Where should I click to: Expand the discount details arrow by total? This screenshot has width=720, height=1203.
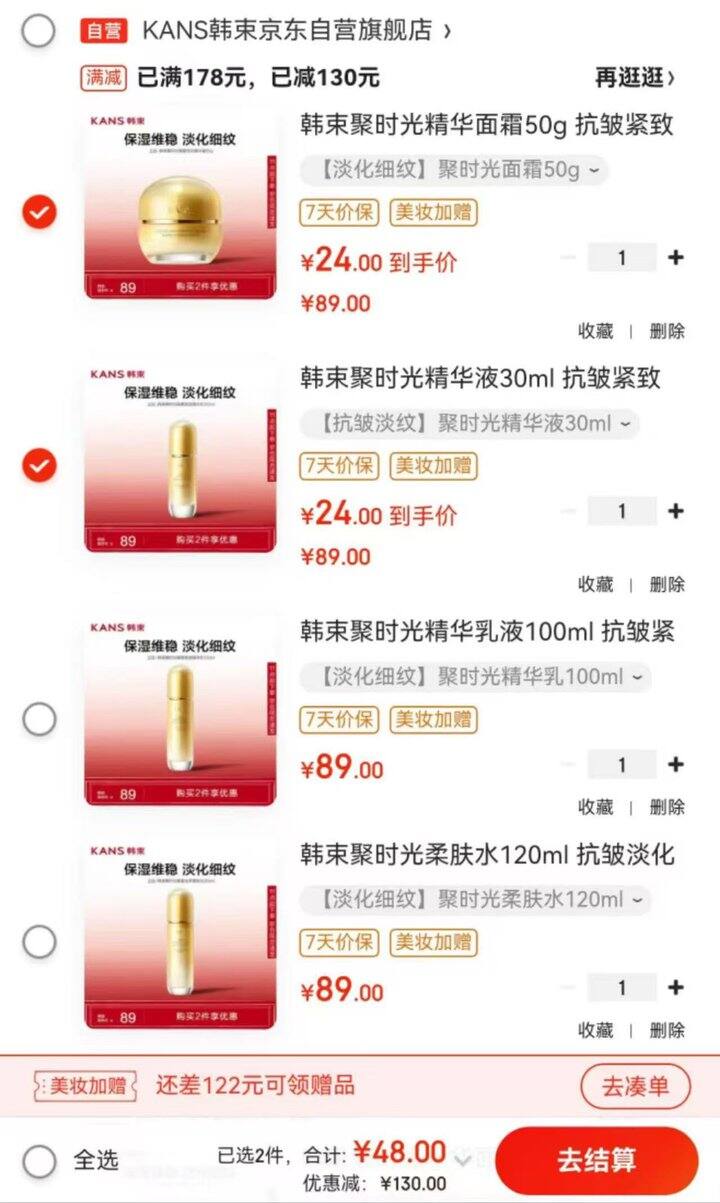tap(462, 1160)
